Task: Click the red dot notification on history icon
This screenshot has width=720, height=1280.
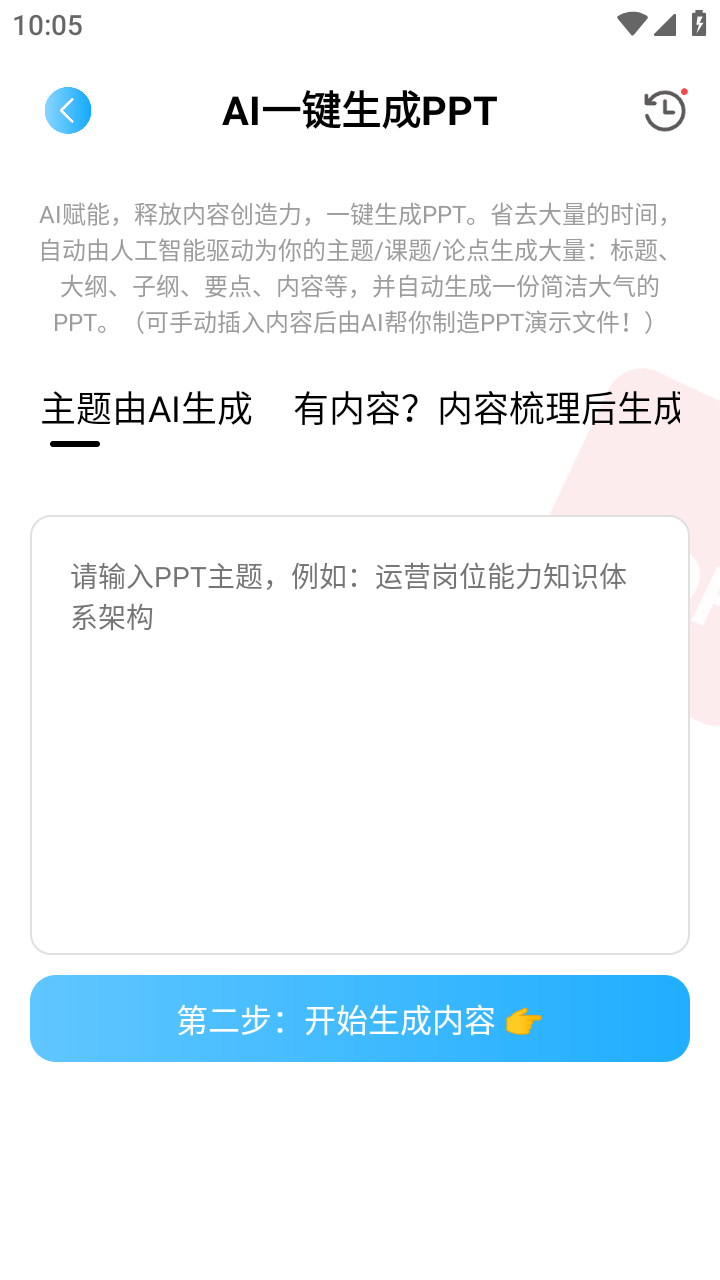Action: (682, 92)
